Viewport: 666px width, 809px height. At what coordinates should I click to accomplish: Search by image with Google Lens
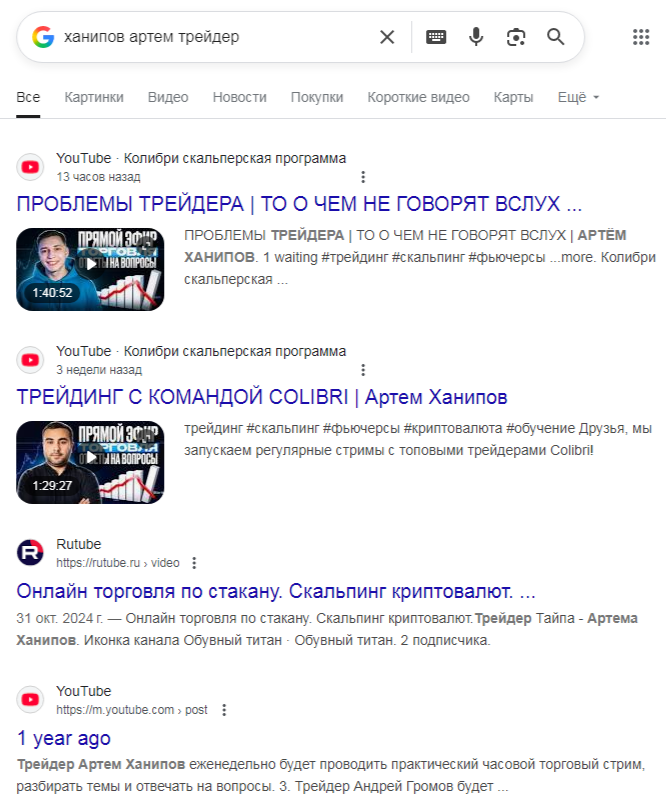click(x=516, y=37)
